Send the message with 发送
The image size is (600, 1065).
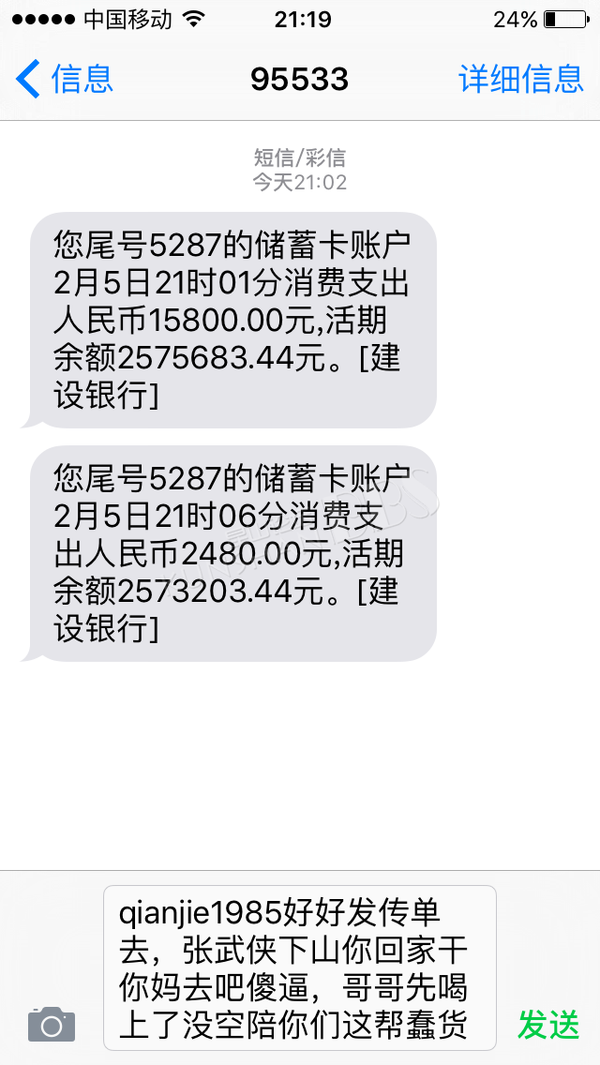pos(548,1024)
